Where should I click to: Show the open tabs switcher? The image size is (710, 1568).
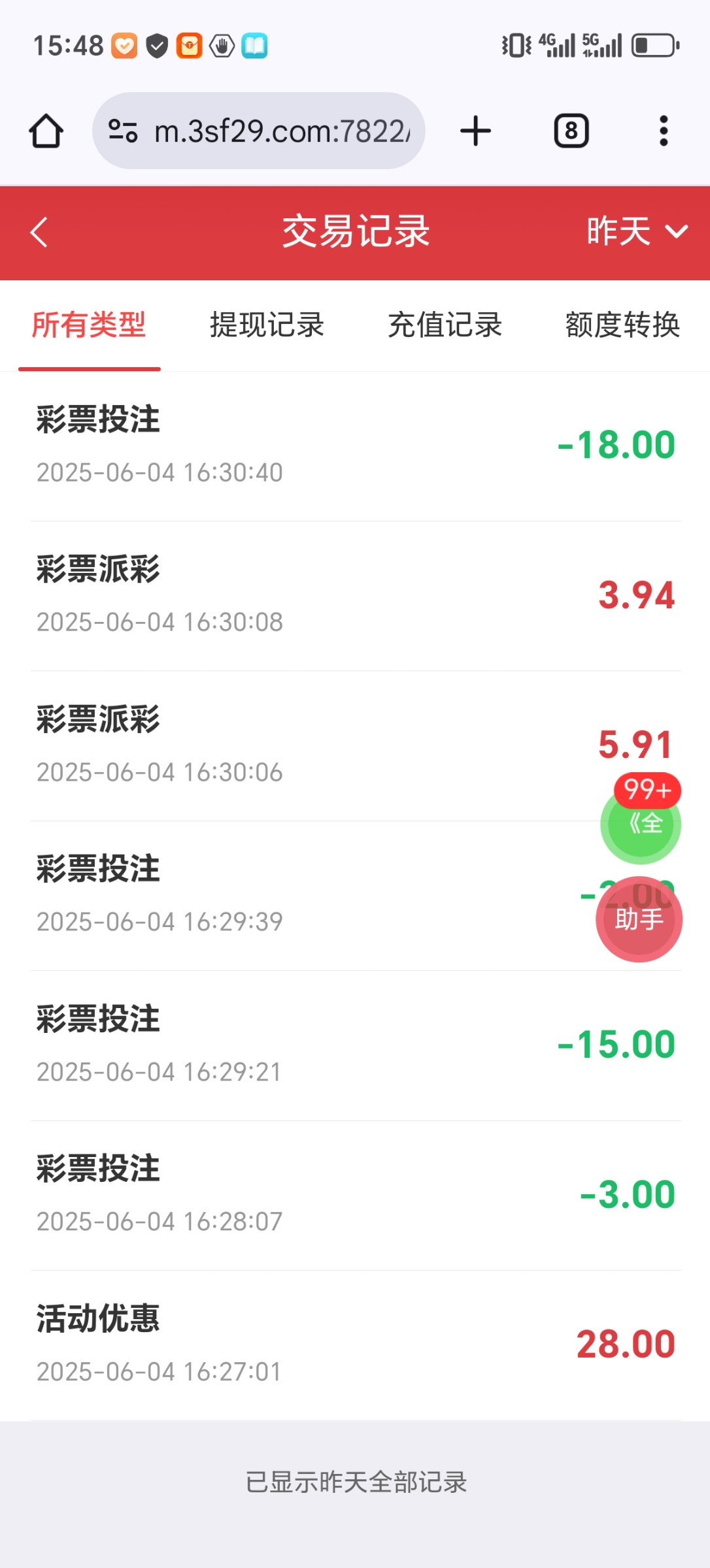pyautogui.click(x=571, y=131)
